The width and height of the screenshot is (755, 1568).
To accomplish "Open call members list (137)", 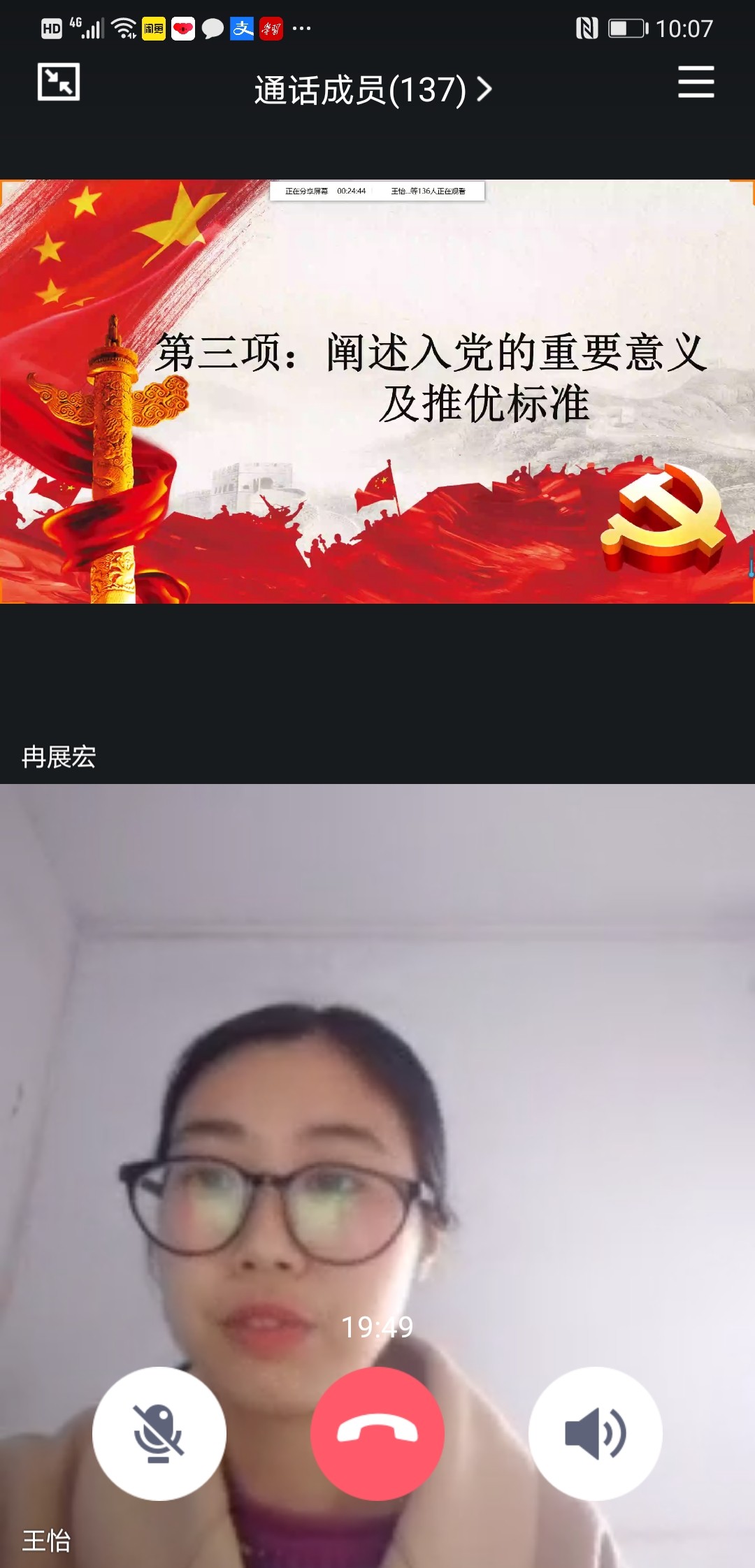I will (373, 90).
